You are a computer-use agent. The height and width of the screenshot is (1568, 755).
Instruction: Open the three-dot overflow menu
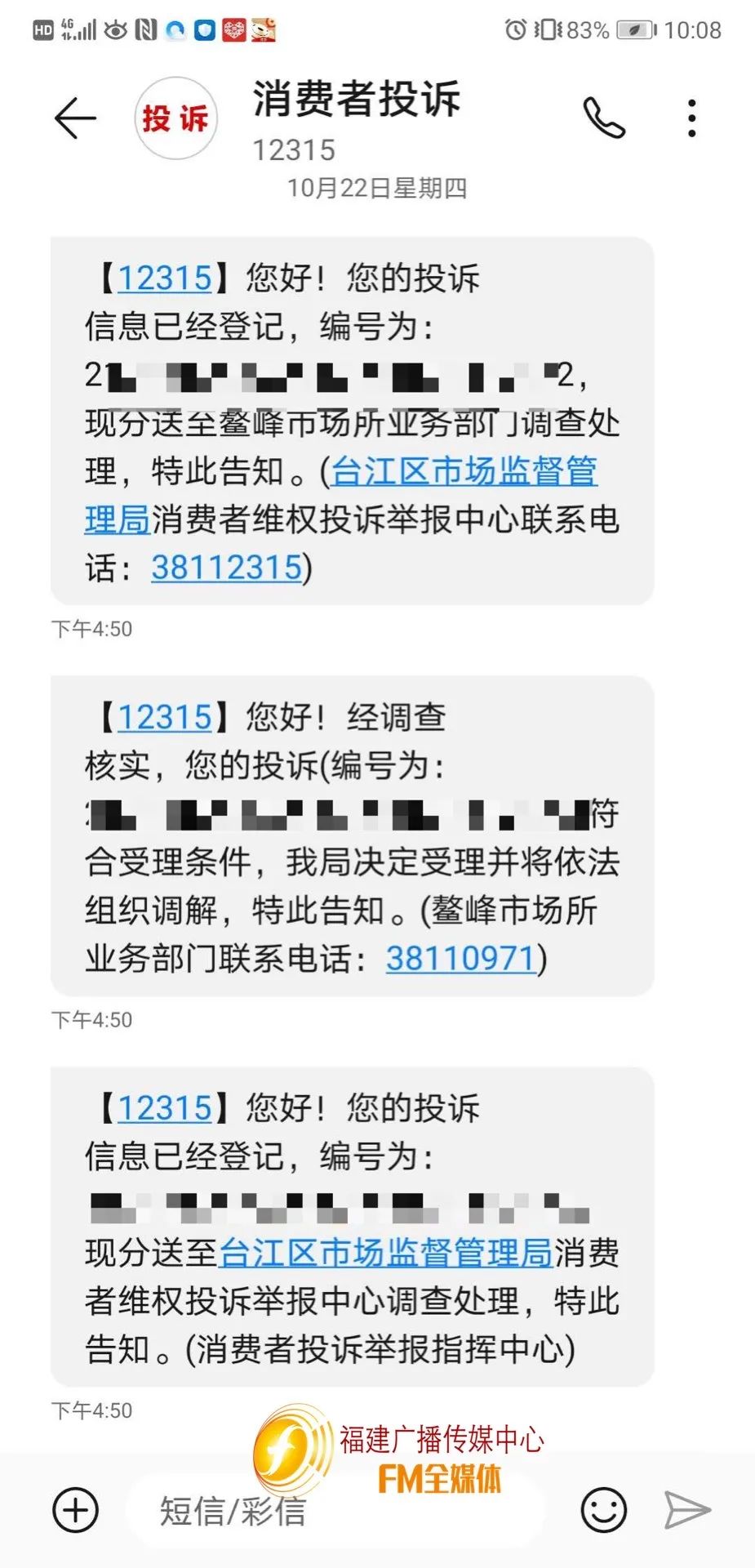coord(691,117)
